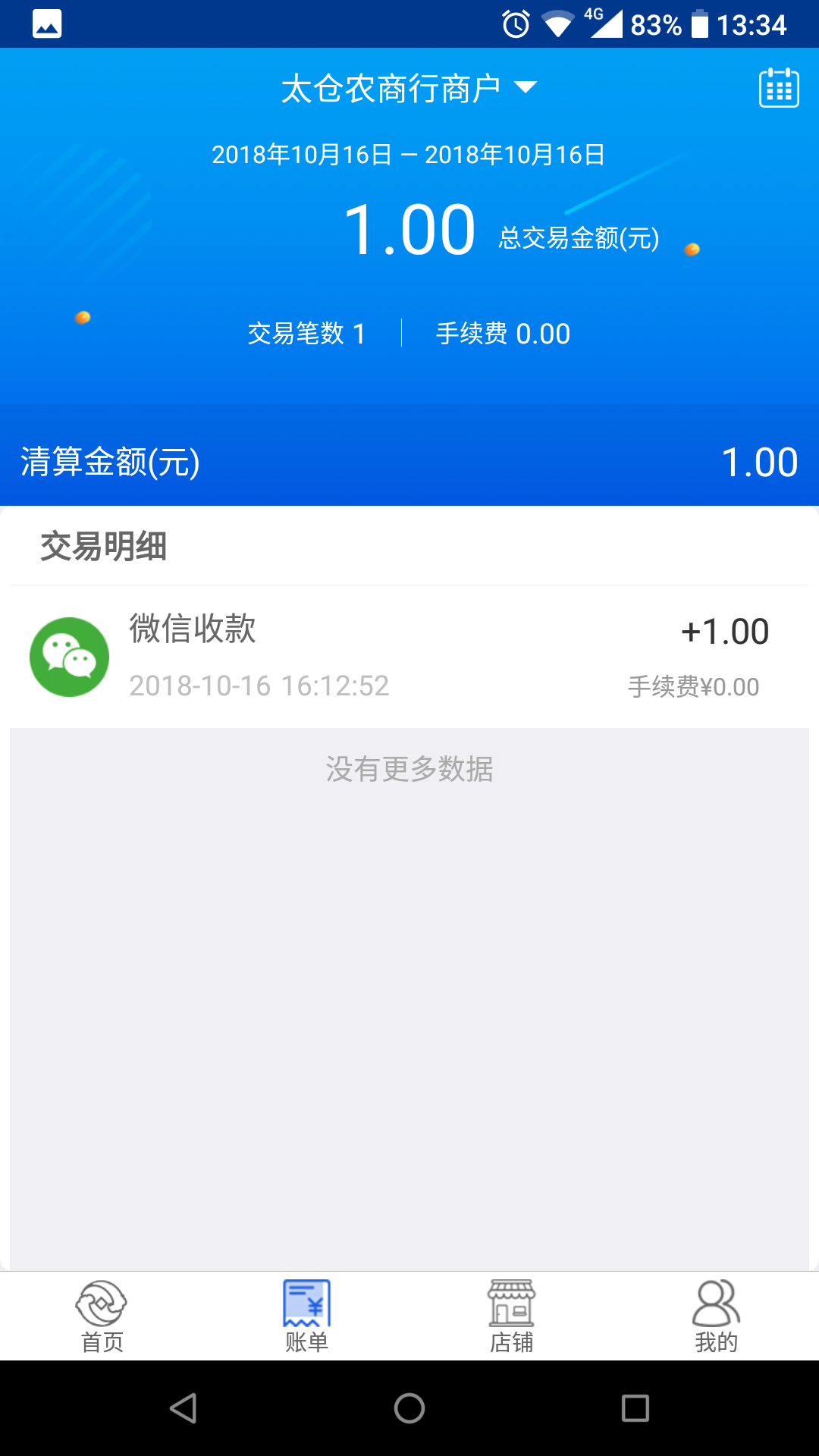Tap the battery level indicator
The width and height of the screenshot is (819, 1456).
pos(698,24)
